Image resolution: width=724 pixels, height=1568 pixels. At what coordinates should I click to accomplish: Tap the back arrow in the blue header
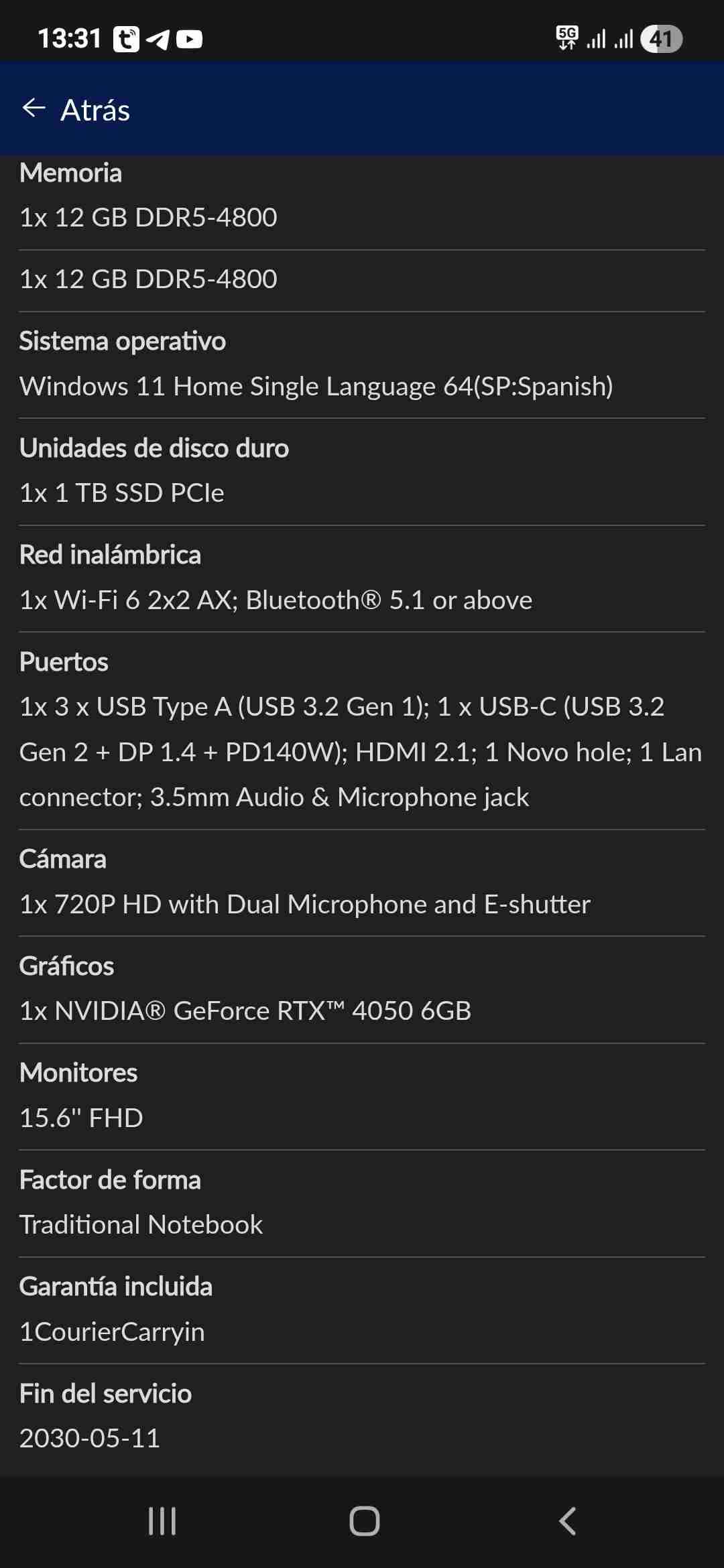tap(34, 109)
